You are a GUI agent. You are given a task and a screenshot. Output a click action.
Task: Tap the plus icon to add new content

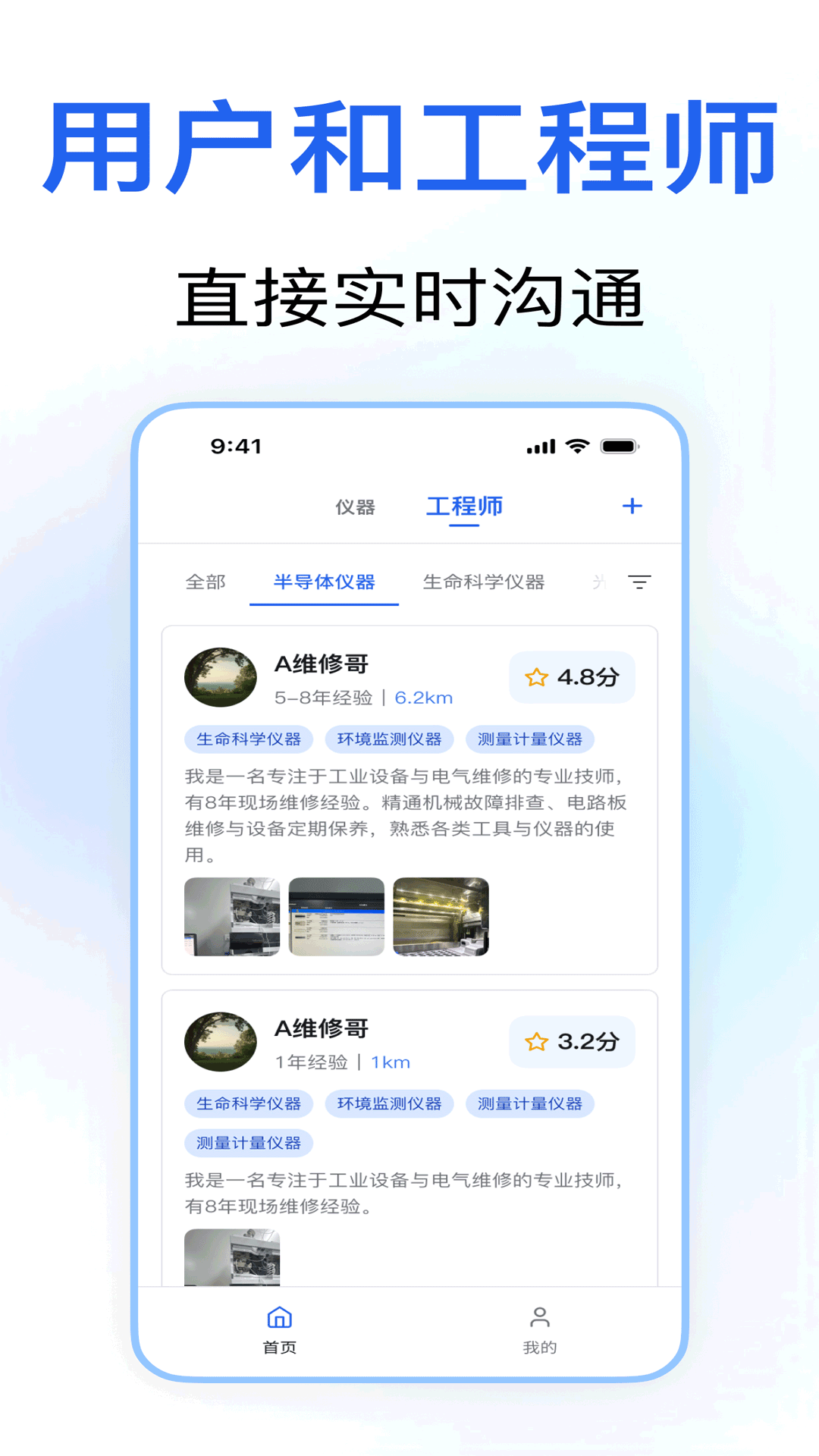[x=633, y=505]
